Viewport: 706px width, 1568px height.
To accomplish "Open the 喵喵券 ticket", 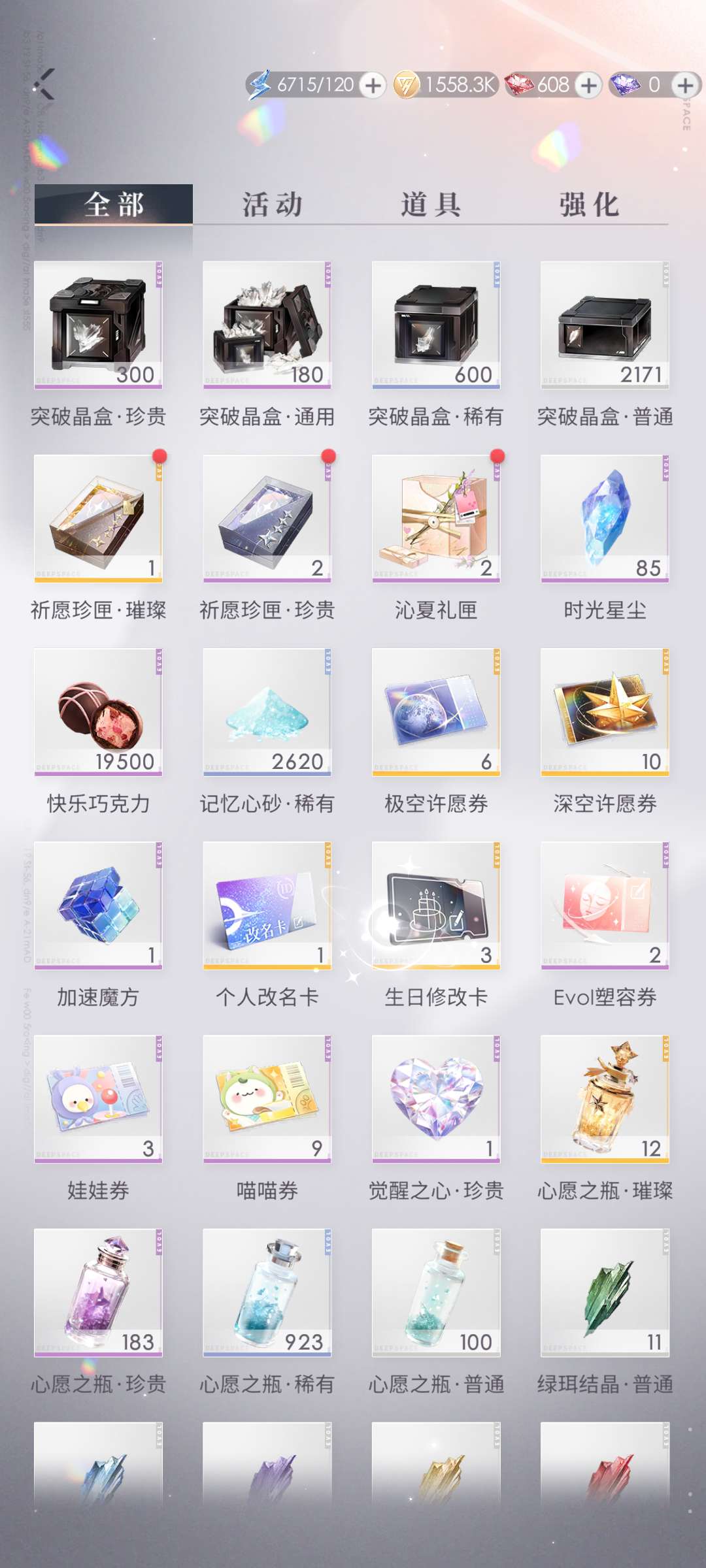I will point(267,1099).
